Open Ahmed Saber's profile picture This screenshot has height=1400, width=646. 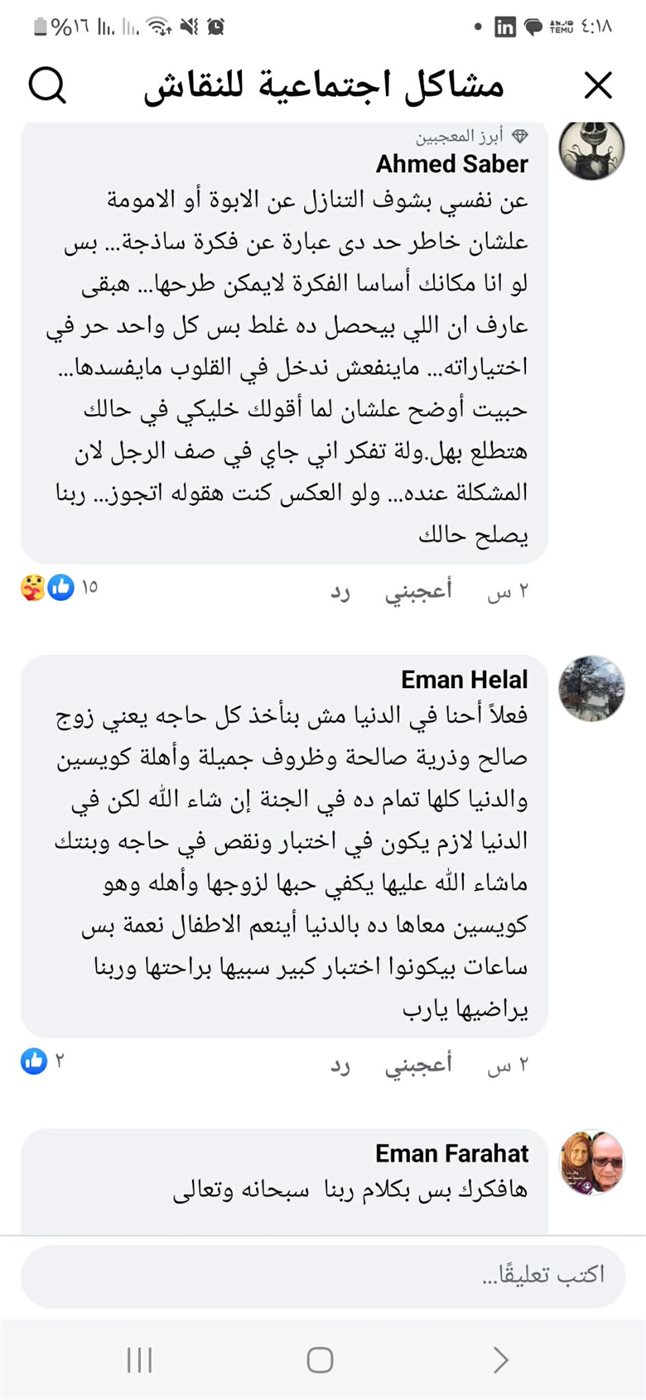(591, 150)
